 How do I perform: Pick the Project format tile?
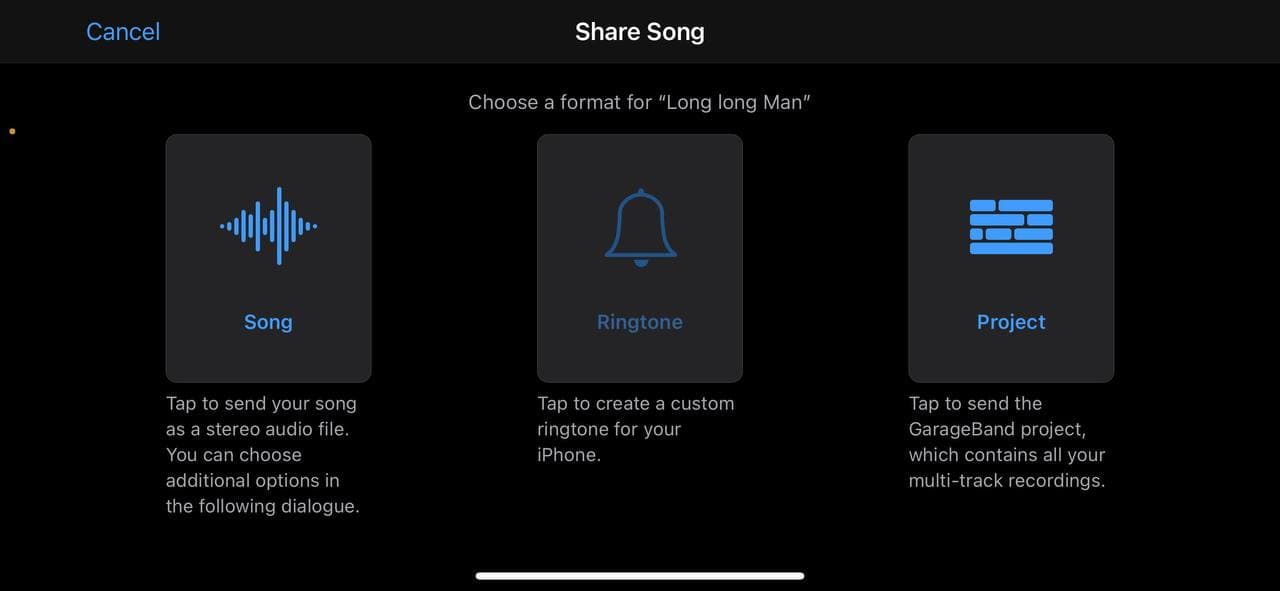(x=1011, y=258)
